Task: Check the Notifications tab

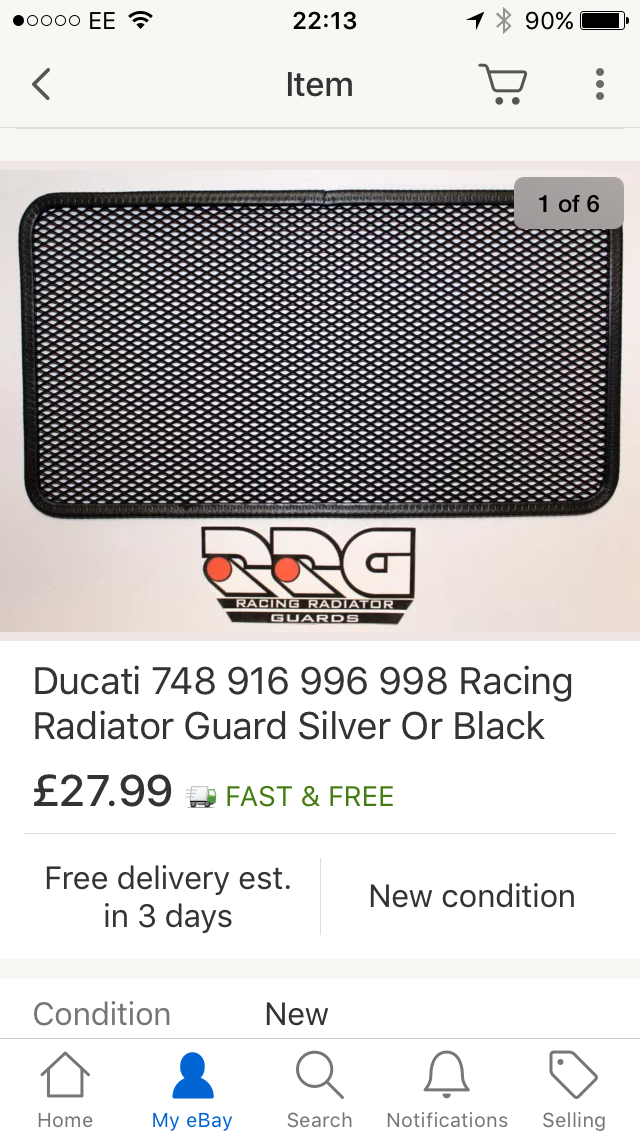Action: coord(447,1090)
